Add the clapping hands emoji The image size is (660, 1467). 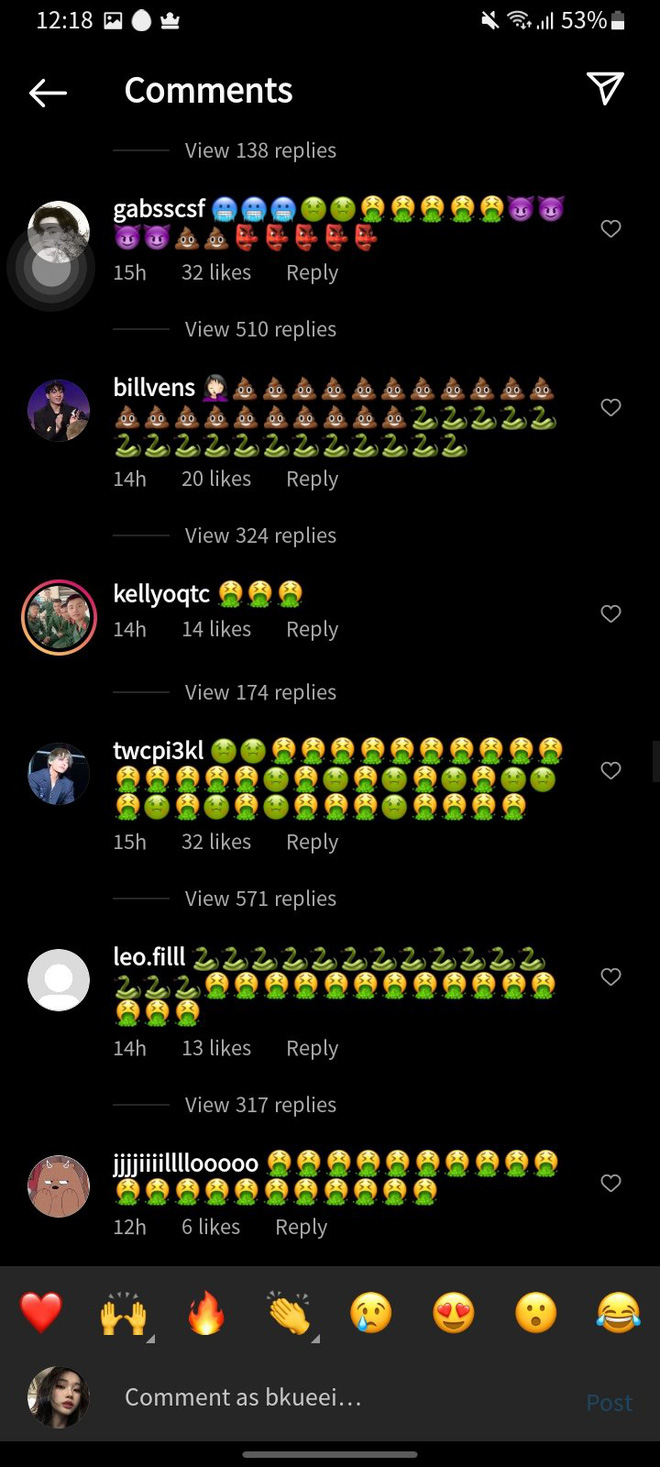point(289,1313)
